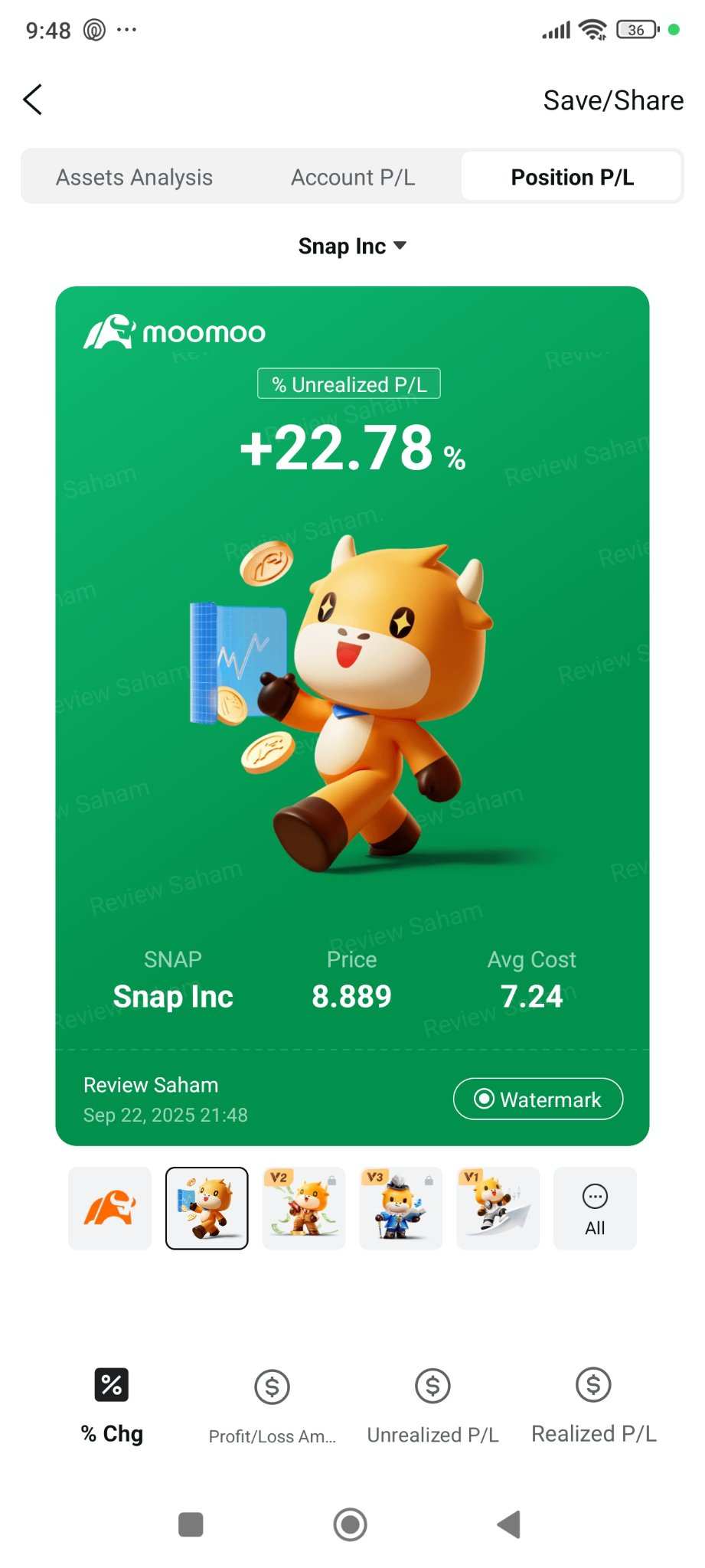The height and width of the screenshot is (1568, 705).
Task: Switch to the Assets Analysis tab
Action: (x=134, y=177)
